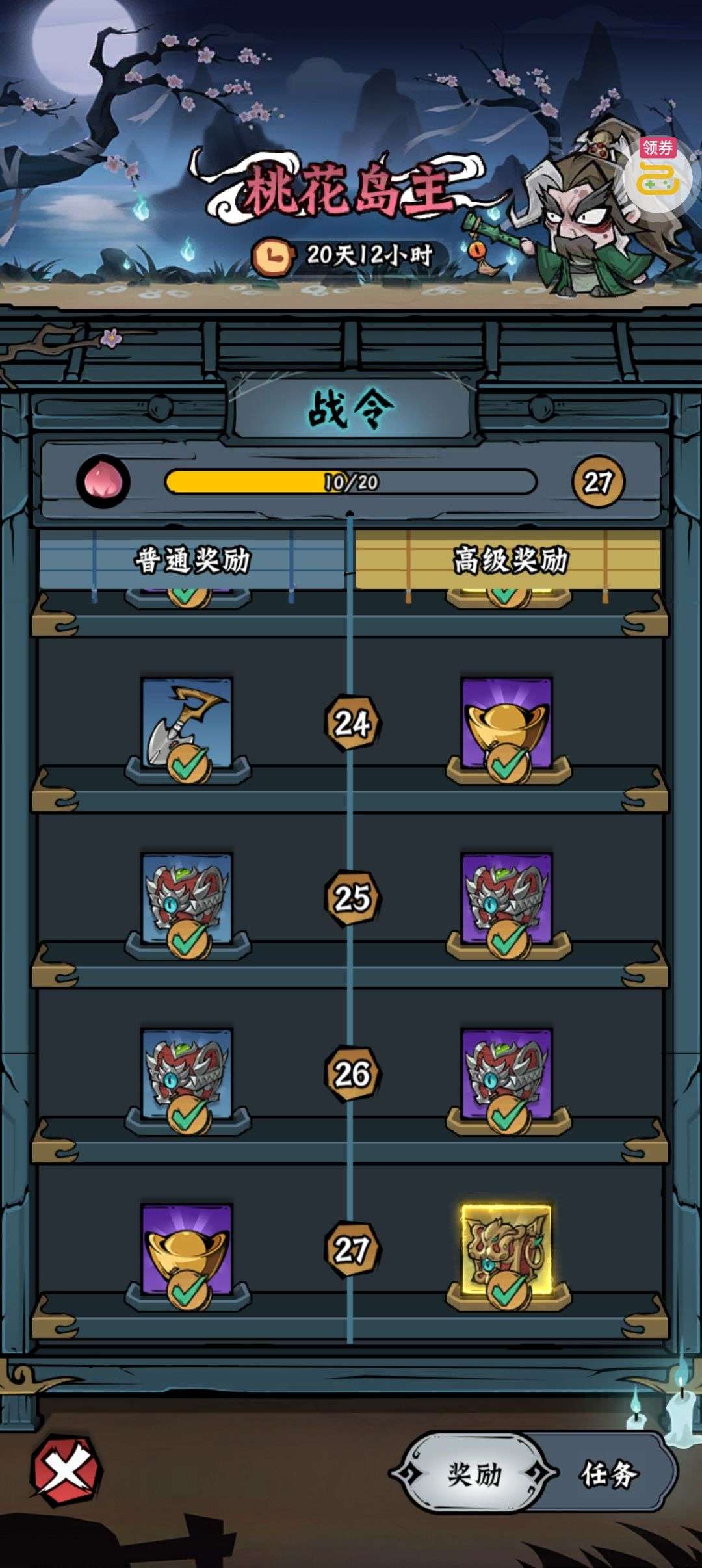Open the level 25 premium mask reward
This screenshot has height=1568, width=702.
pyautogui.click(x=506, y=899)
